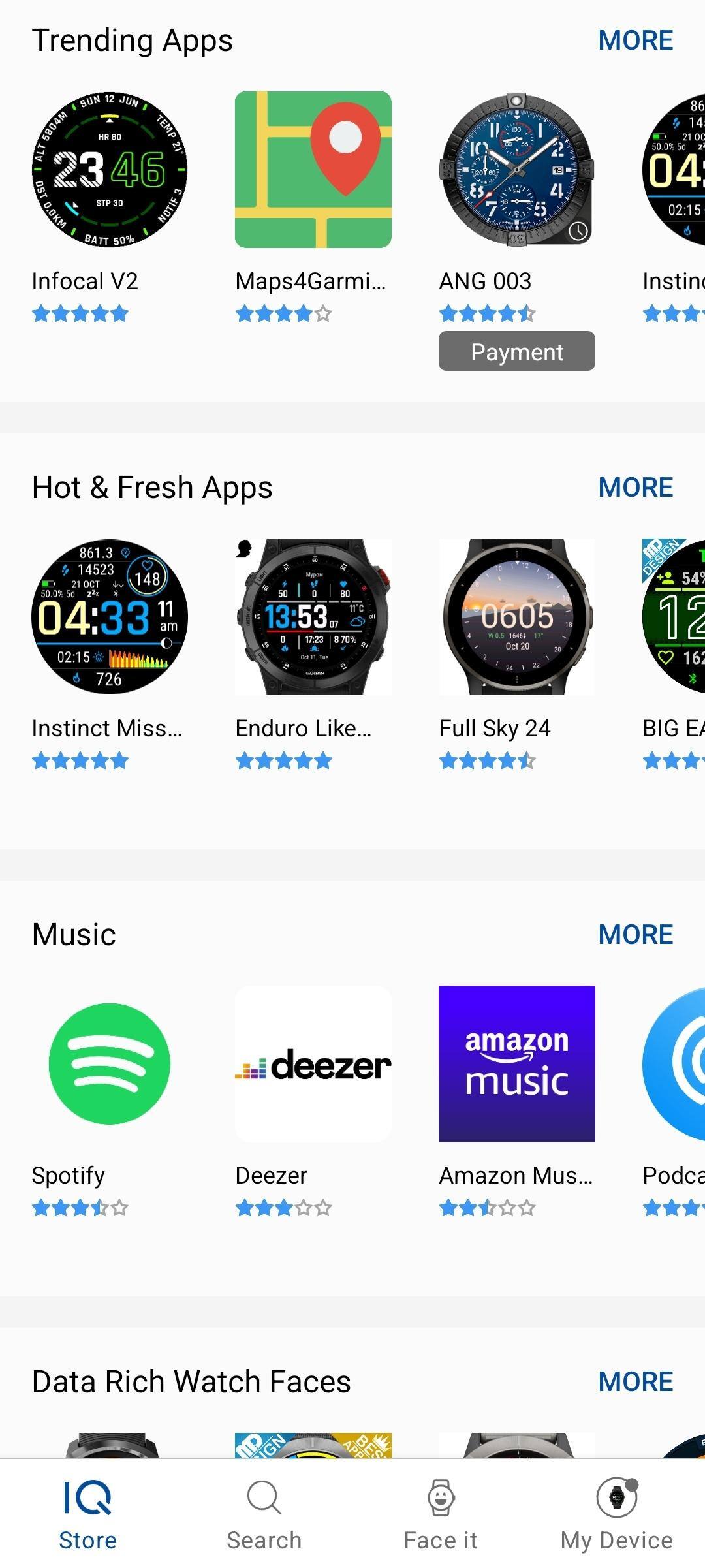Image resolution: width=705 pixels, height=1568 pixels.
Task: Open MORE for Hot & Fresh Apps
Action: point(635,488)
